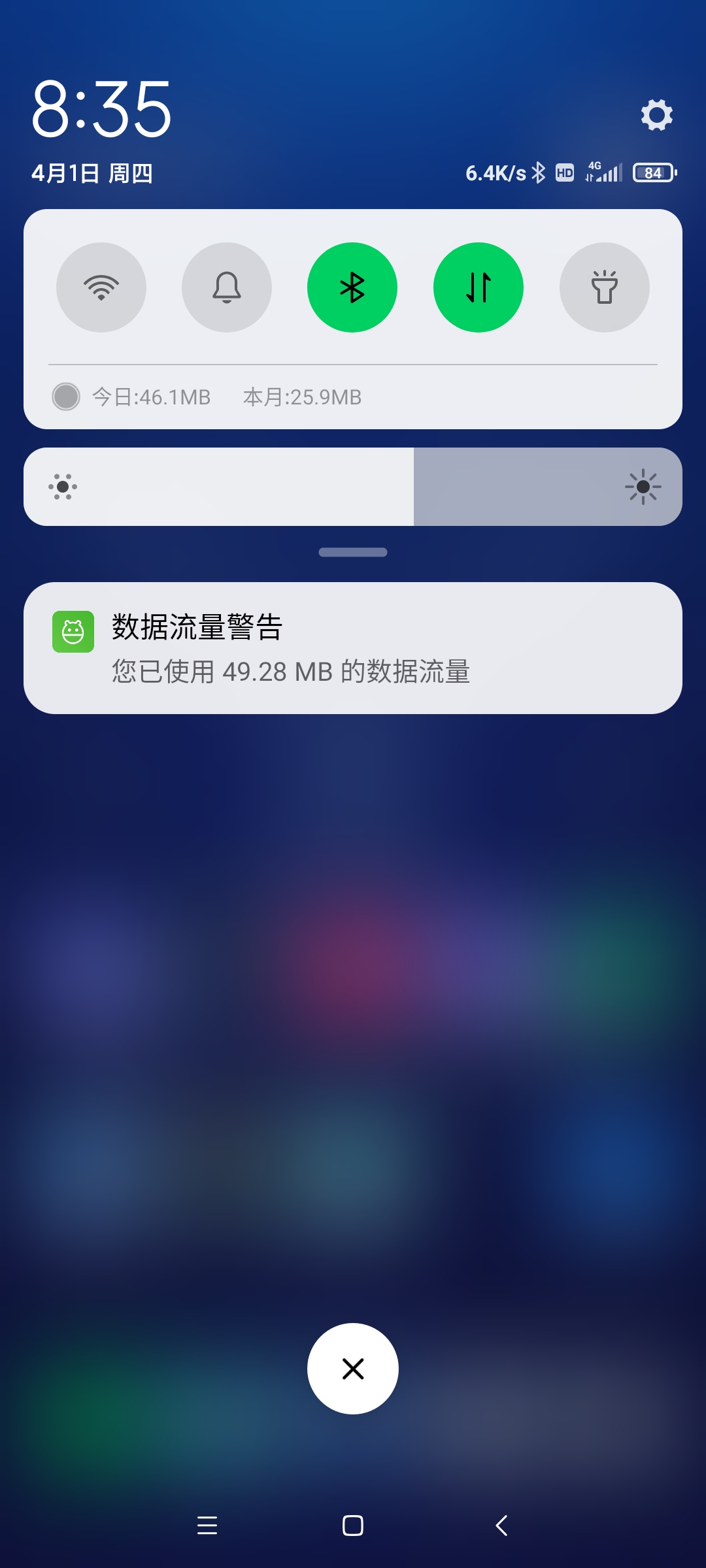
Task: Switch on the flashlight
Action: point(605,287)
